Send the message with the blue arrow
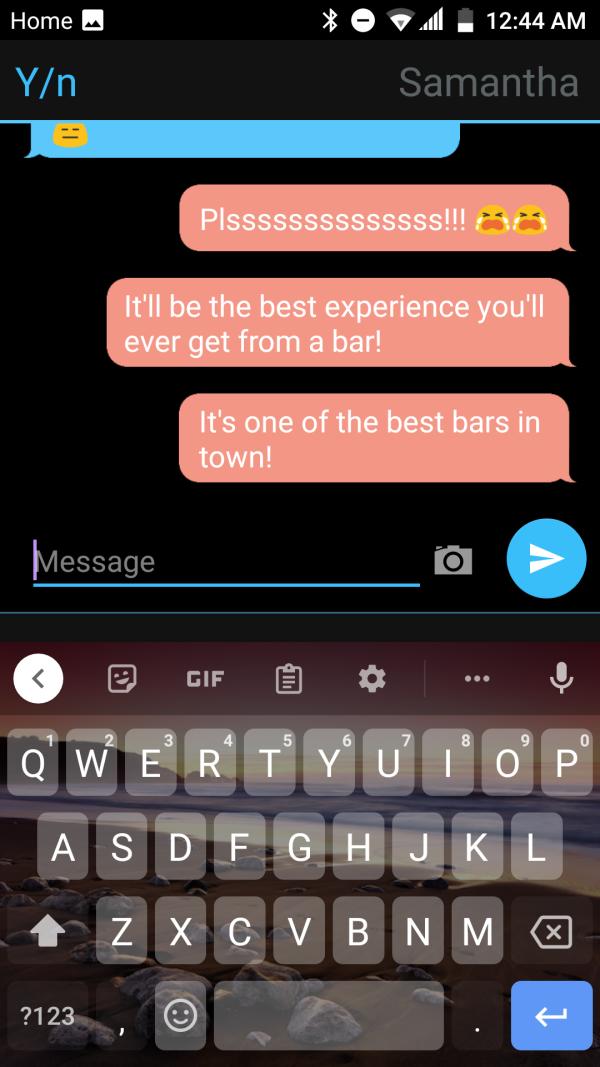Screen dimensions: 600x1067 546,558
